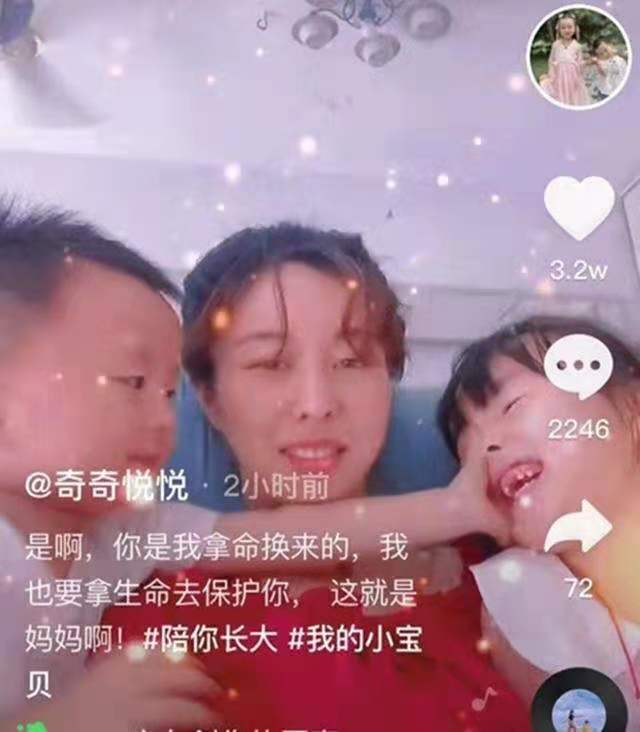640x732 pixels.
Task: Open the creator's round profile avatar
Action: (578, 57)
